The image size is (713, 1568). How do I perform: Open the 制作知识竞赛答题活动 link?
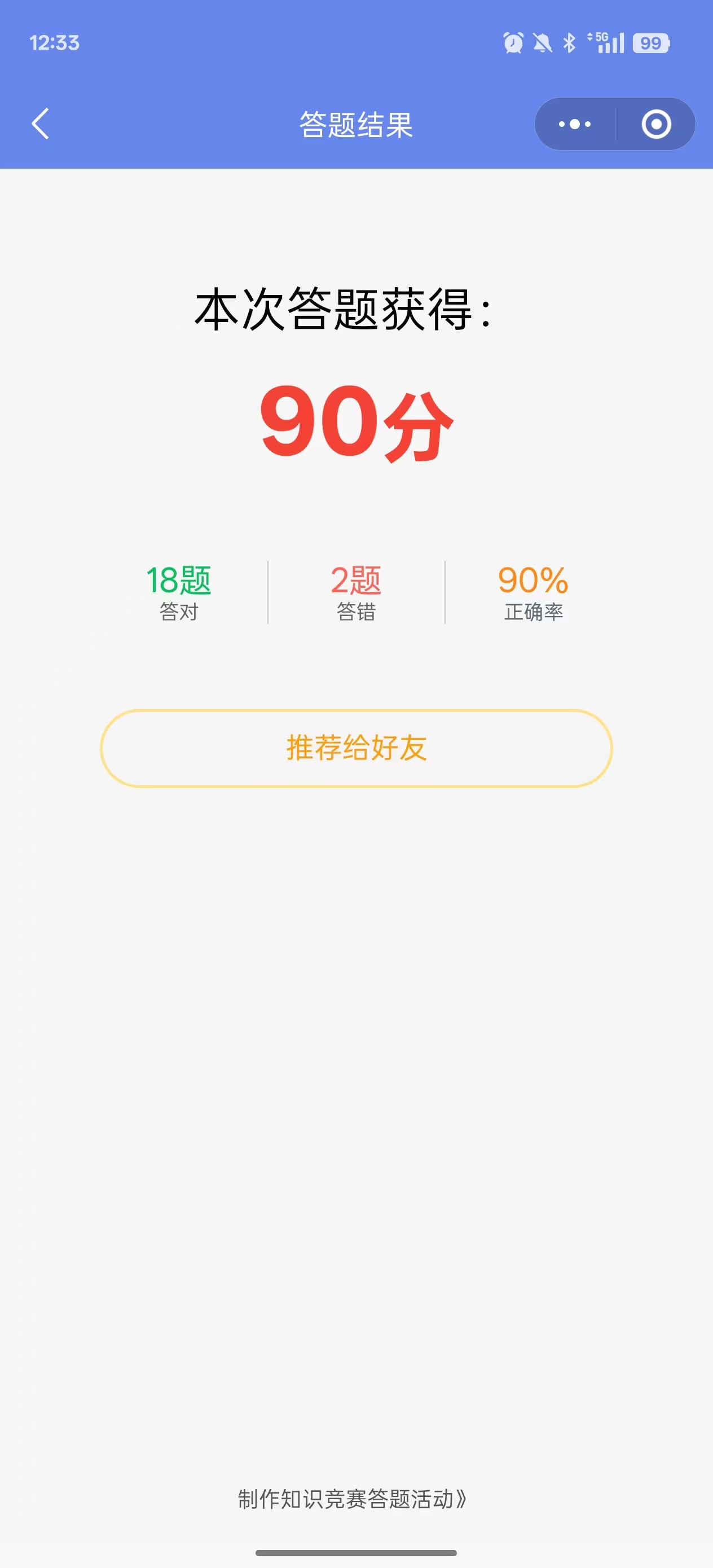point(353,1499)
